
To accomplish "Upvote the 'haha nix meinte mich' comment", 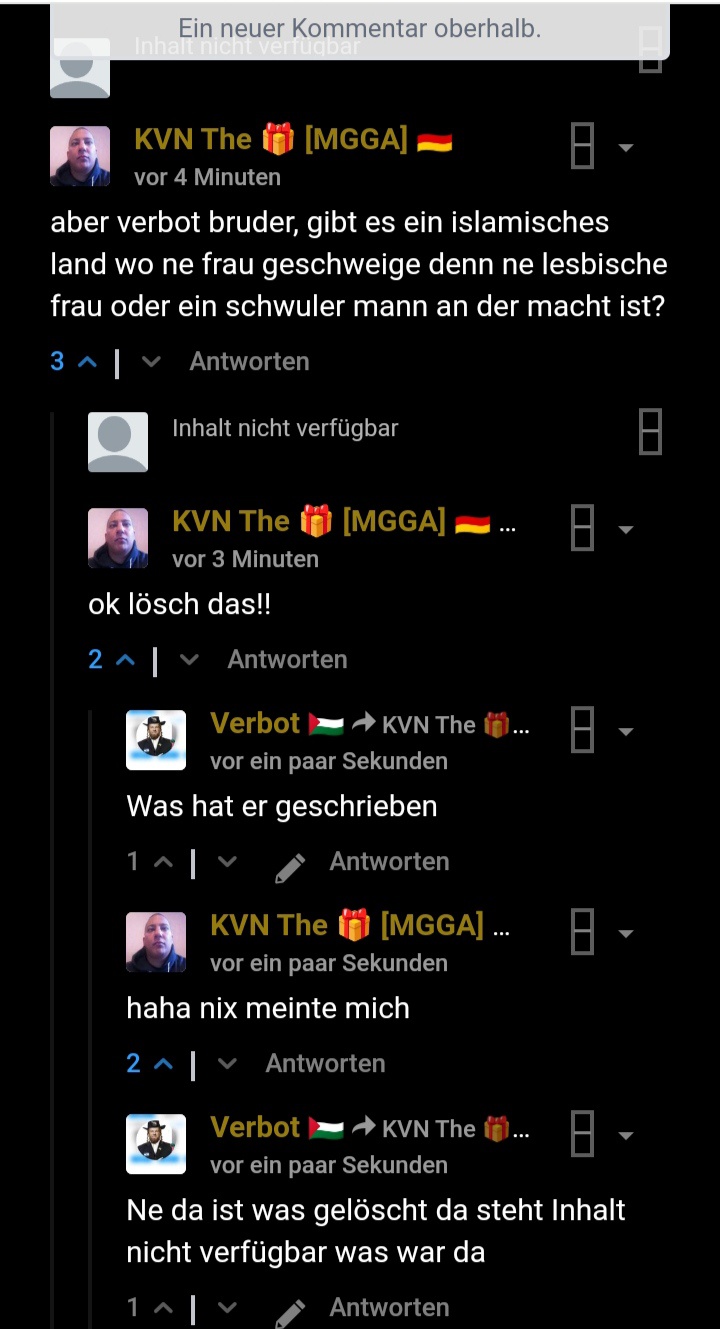I will [164, 1064].
